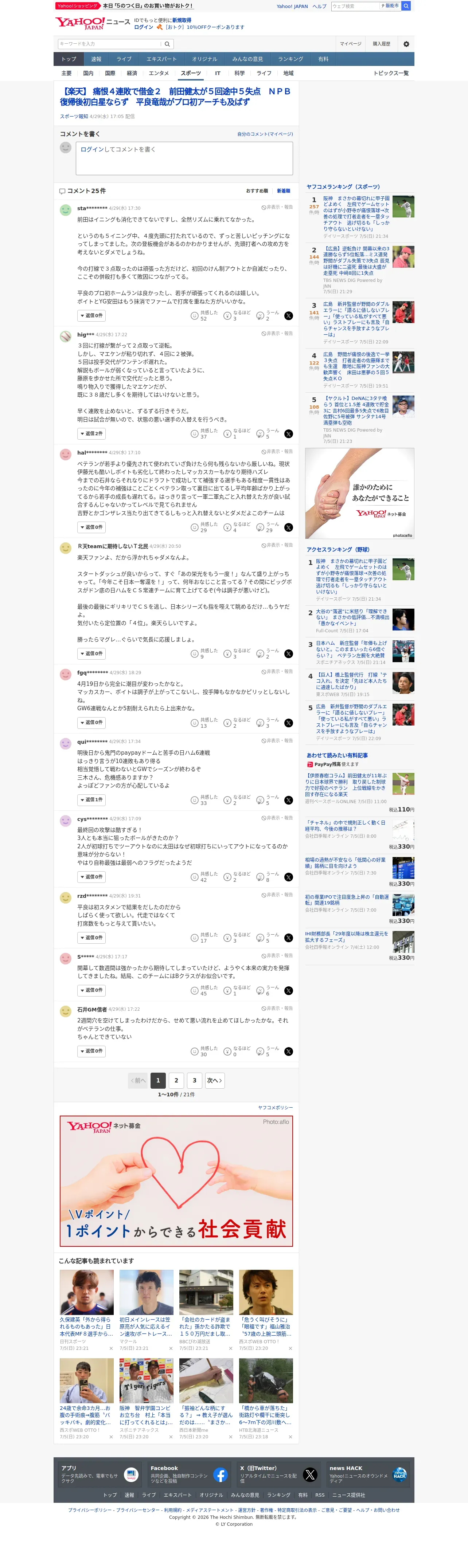This screenshot has height=1568, width=468.
Task: Tap the keyword search field
Action: (x=110, y=44)
